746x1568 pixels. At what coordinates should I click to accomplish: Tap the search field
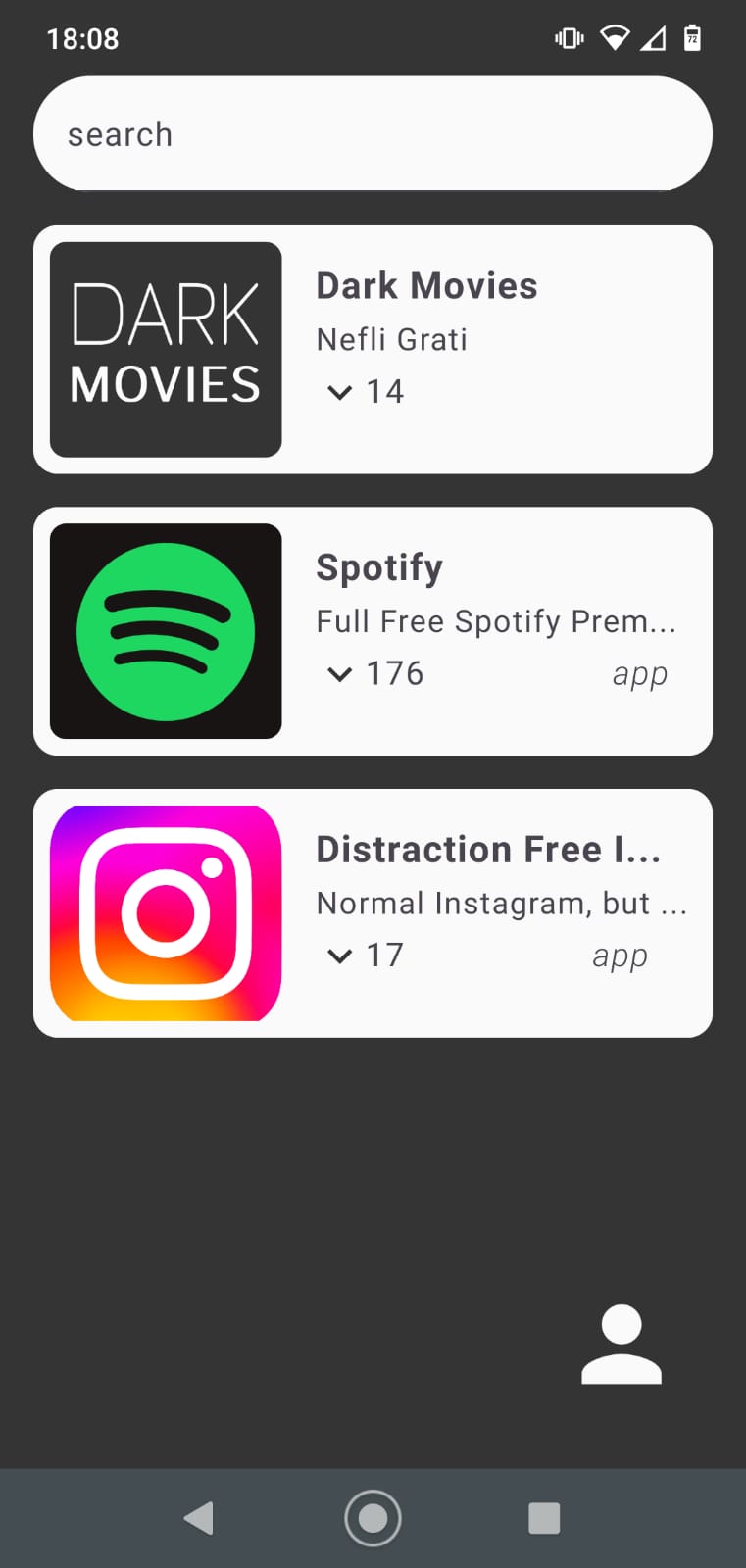373,134
